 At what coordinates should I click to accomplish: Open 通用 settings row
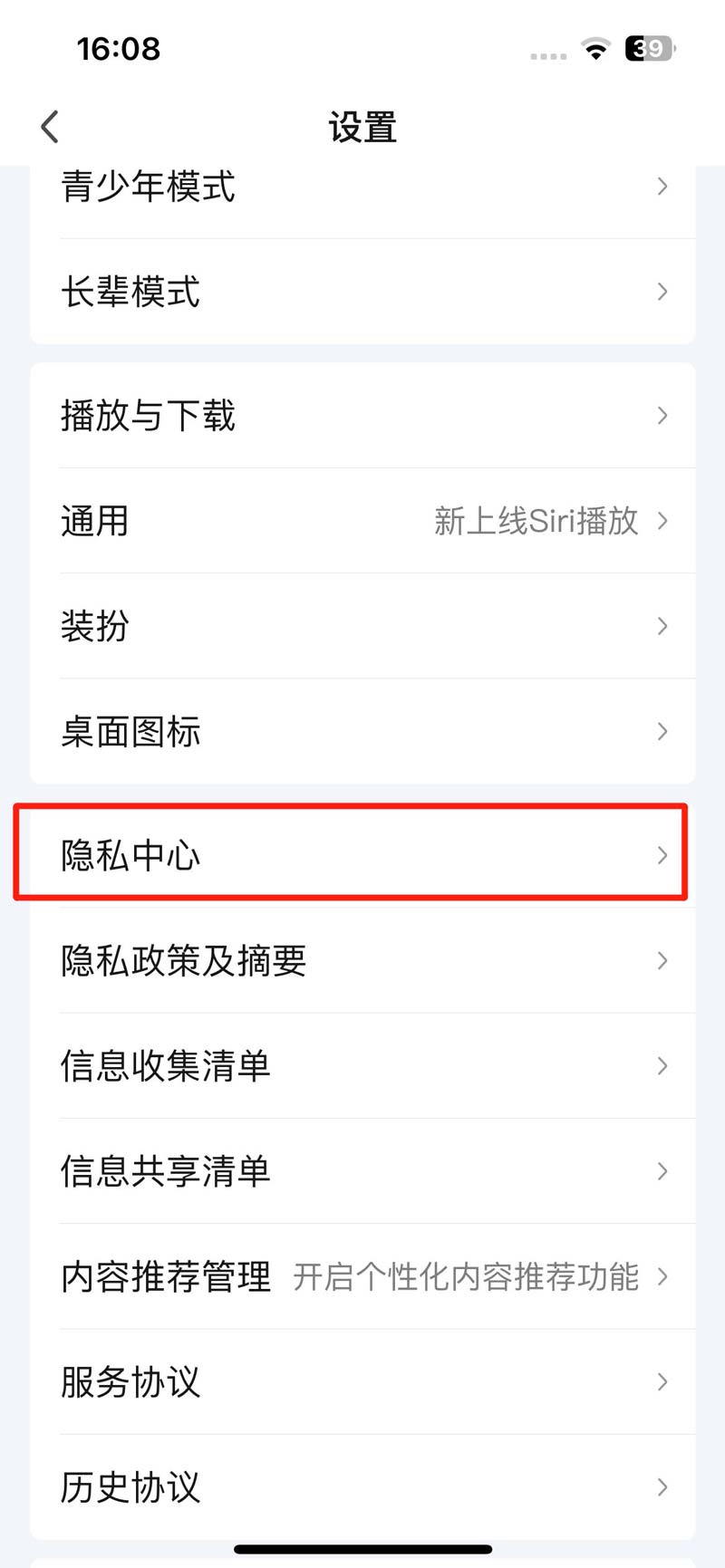[362, 521]
